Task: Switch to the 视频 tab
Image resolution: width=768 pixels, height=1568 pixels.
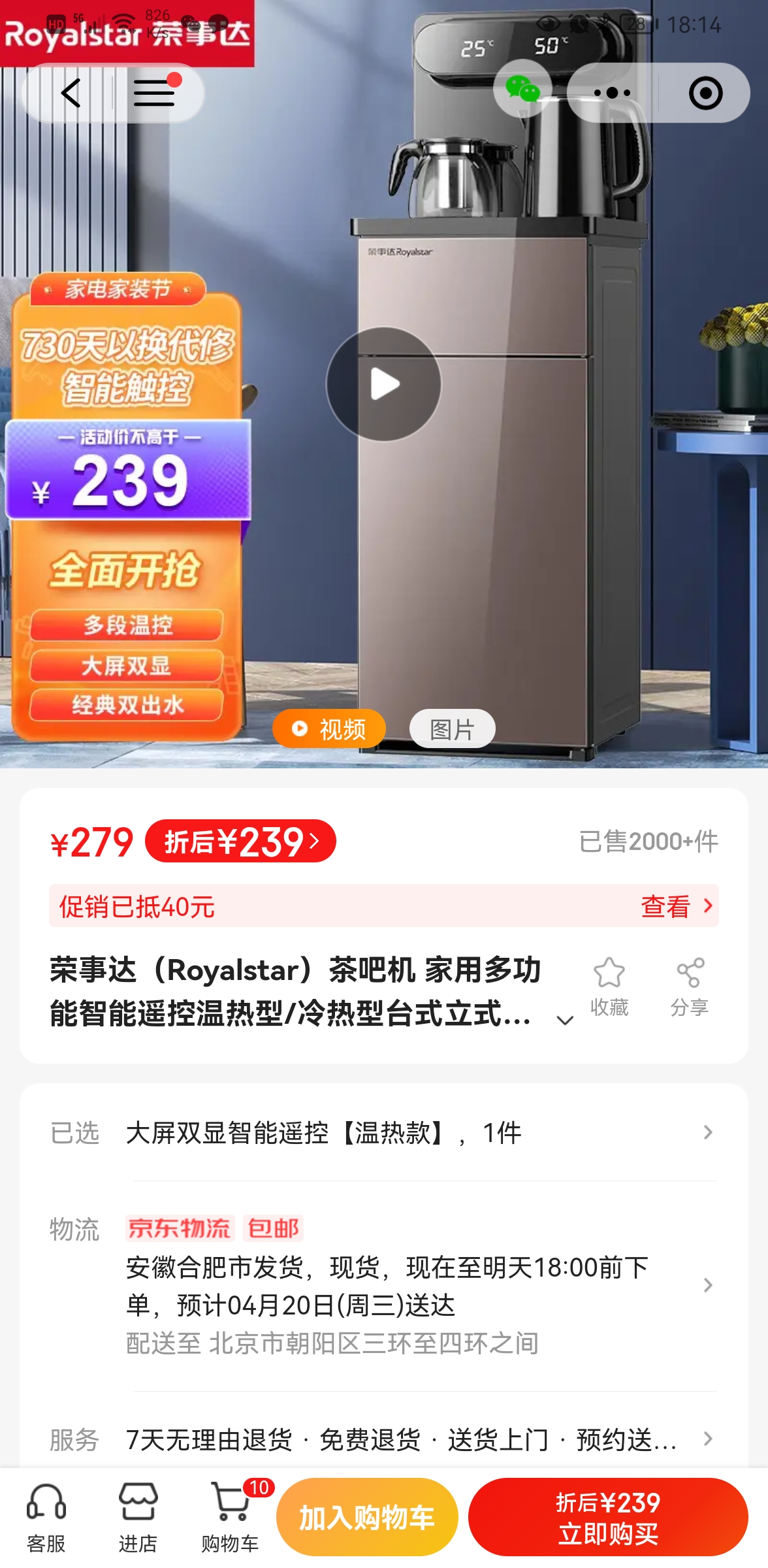Action: click(x=329, y=728)
